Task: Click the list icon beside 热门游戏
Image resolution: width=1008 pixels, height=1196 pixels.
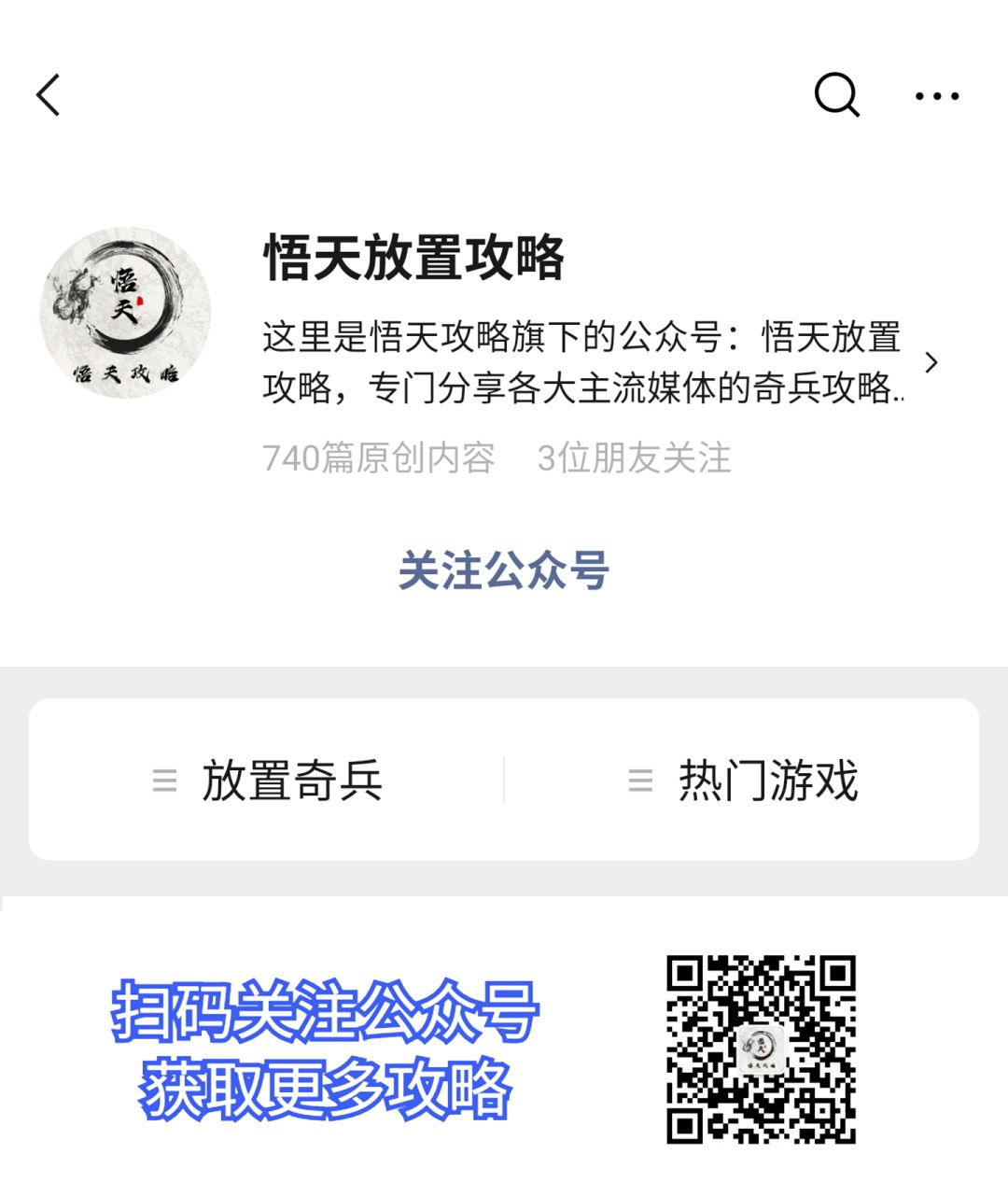Action: [x=640, y=781]
